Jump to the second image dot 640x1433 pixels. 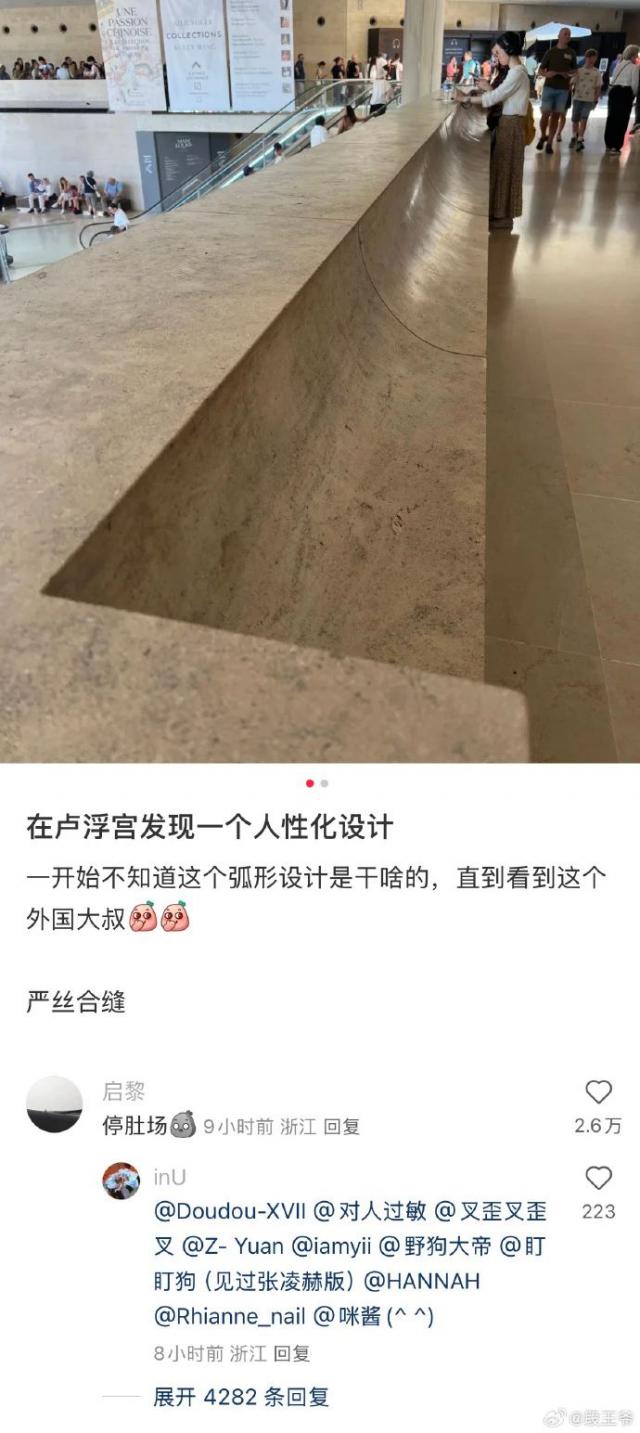(324, 783)
